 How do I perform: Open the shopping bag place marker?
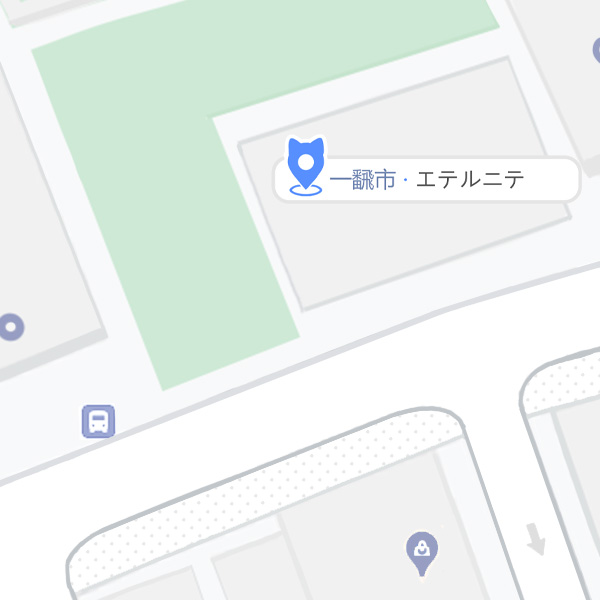click(422, 551)
